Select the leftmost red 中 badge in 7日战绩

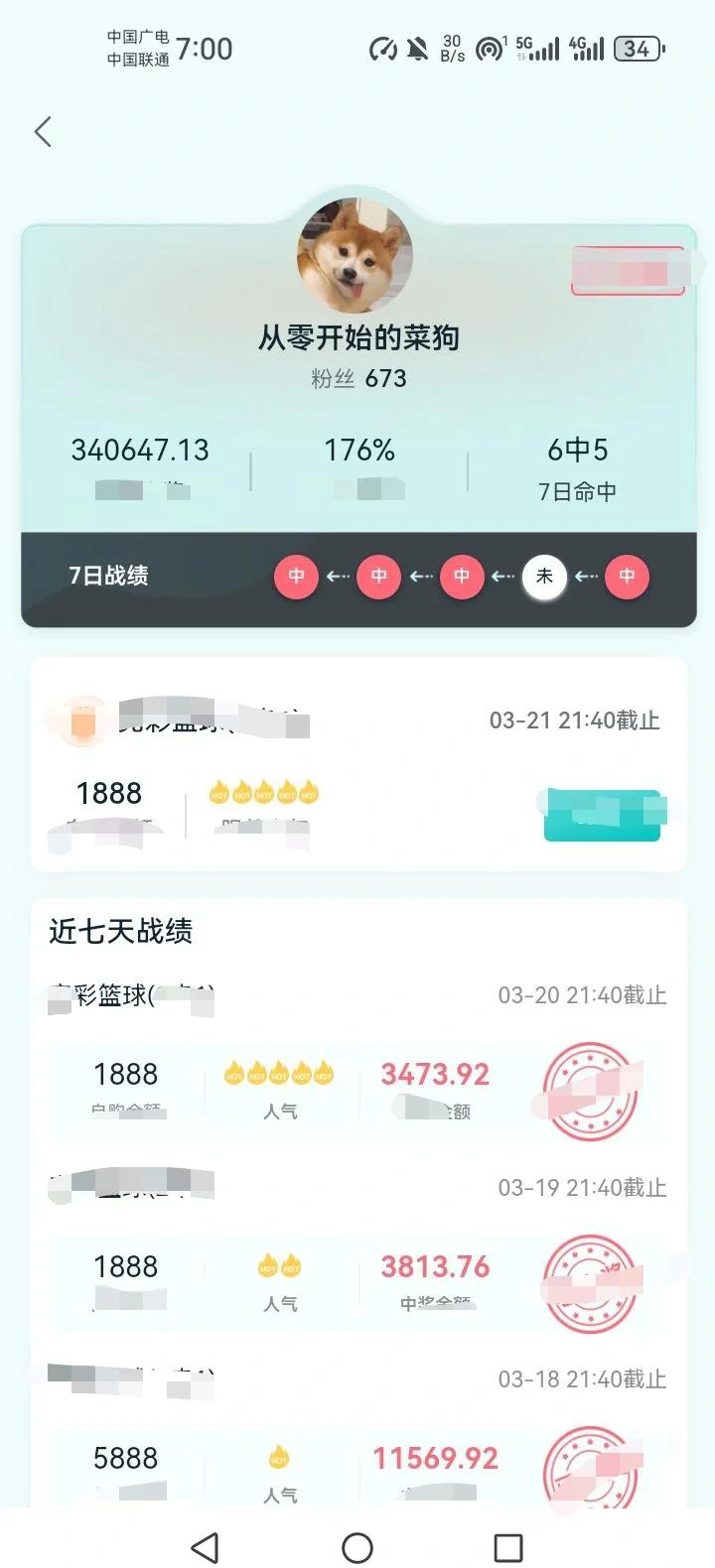(x=295, y=576)
